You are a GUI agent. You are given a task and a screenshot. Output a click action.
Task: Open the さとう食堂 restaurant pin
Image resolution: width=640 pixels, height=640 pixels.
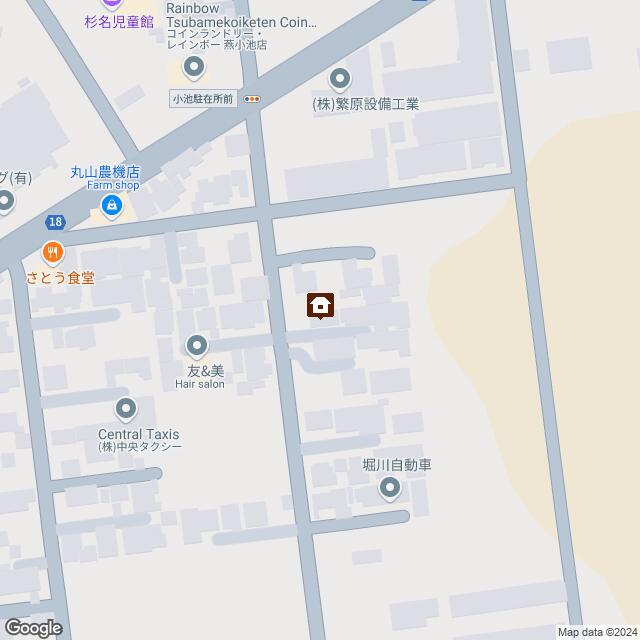(x=53, y=252)
